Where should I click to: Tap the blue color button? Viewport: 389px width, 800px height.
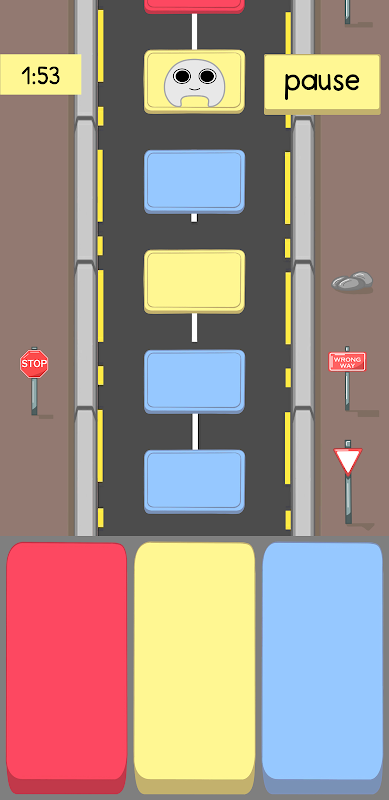322,667
